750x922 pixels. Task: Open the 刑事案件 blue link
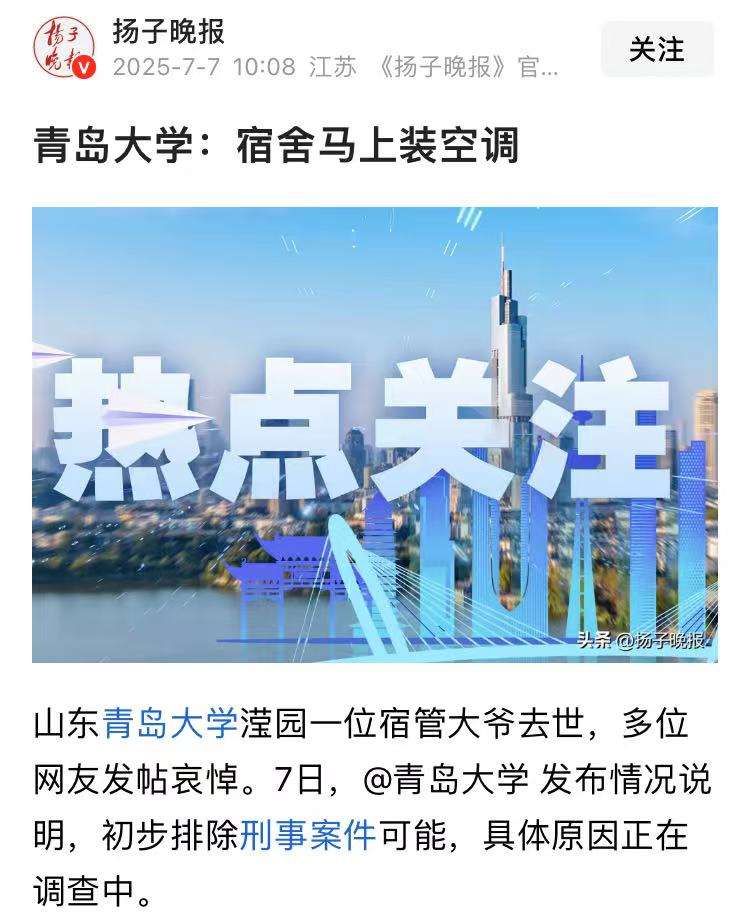[307, 834]
